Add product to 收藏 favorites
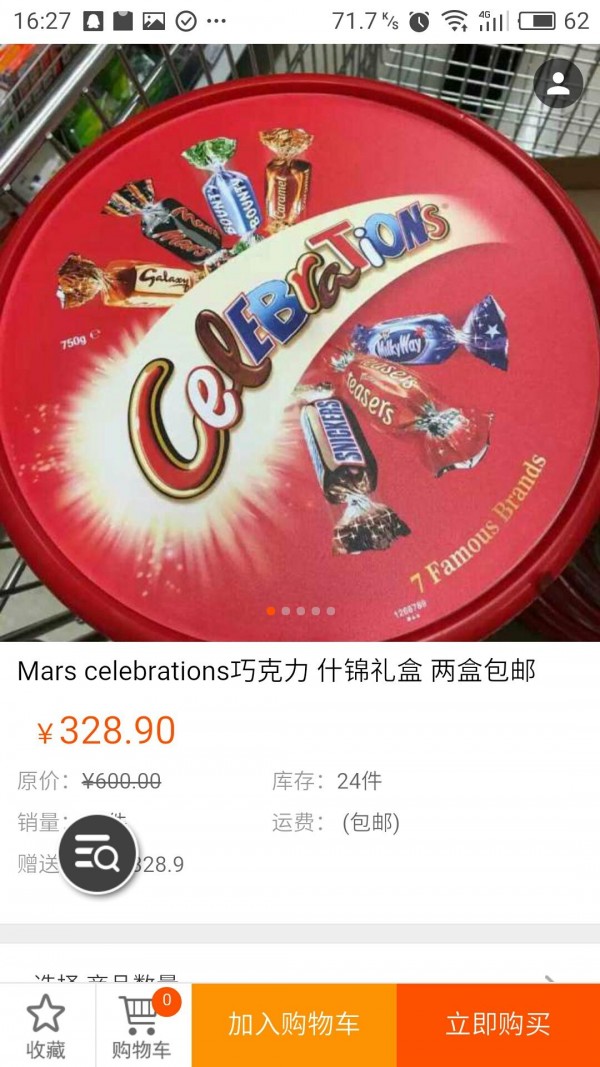Image resolution: width=600 pixels, height=1067 pixels. pyautogui.click(x=46, y=1026)
